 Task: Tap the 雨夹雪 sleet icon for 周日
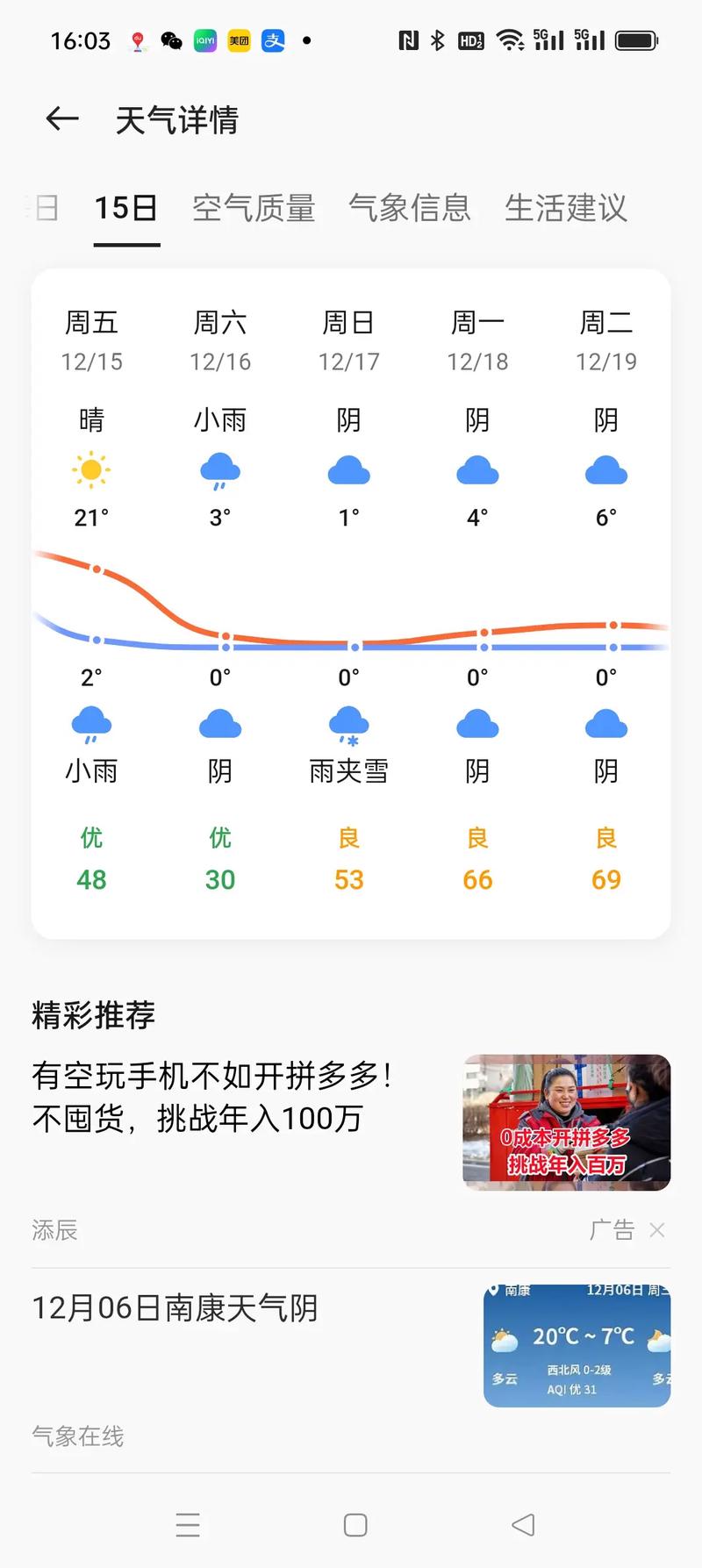348,725
